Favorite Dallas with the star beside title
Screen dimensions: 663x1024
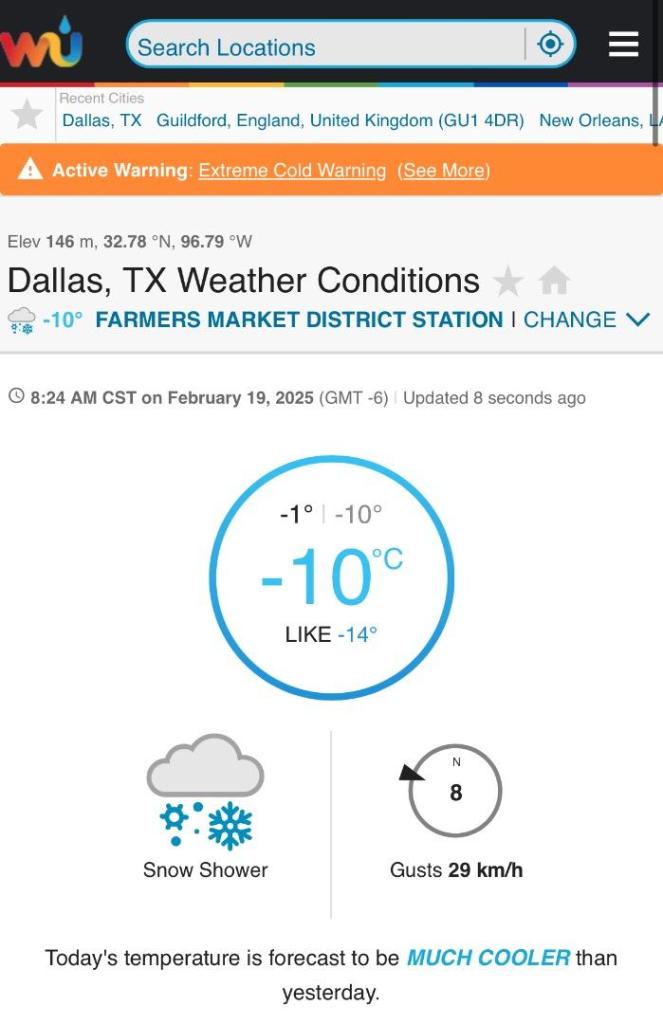coord(508,282)
